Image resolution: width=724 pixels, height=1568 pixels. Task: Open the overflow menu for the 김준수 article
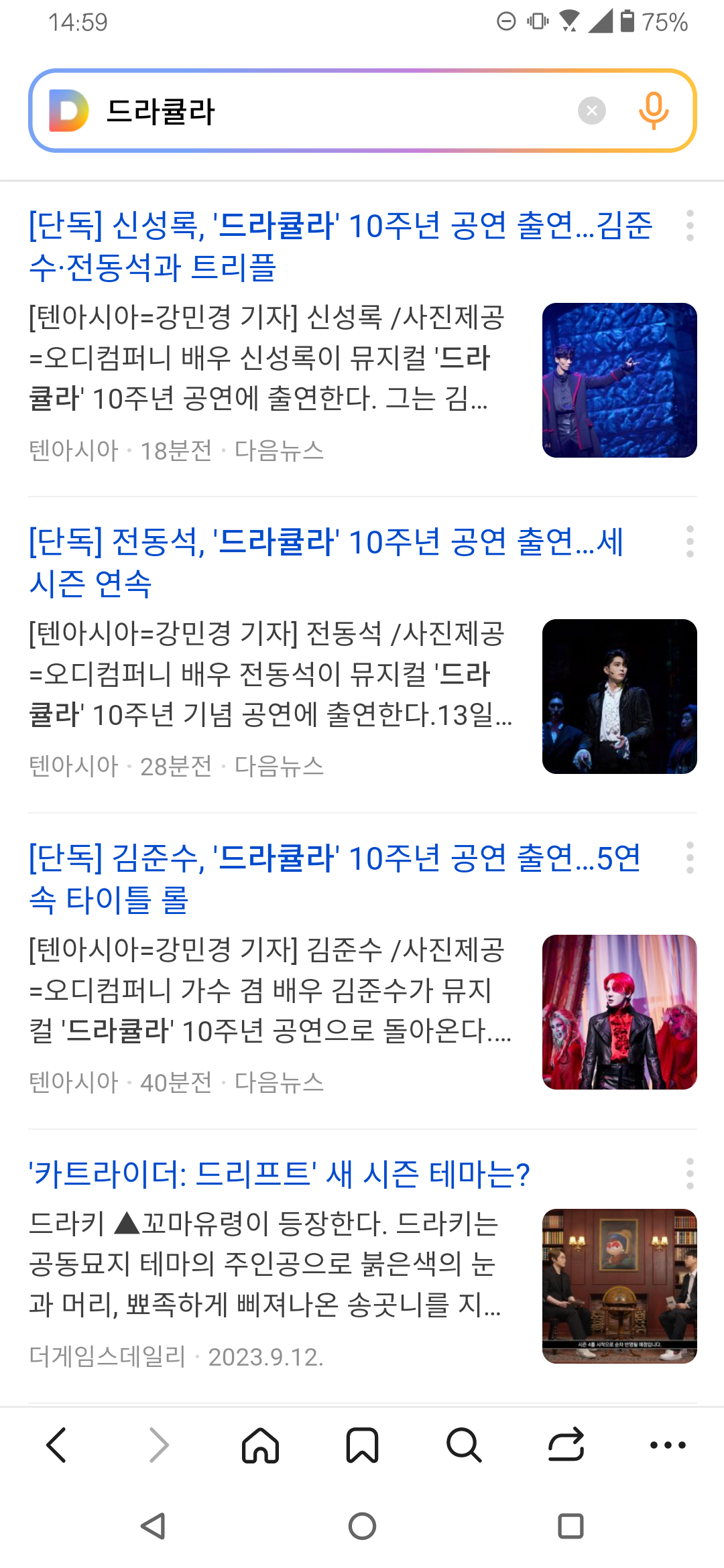(x=690, y=858)
